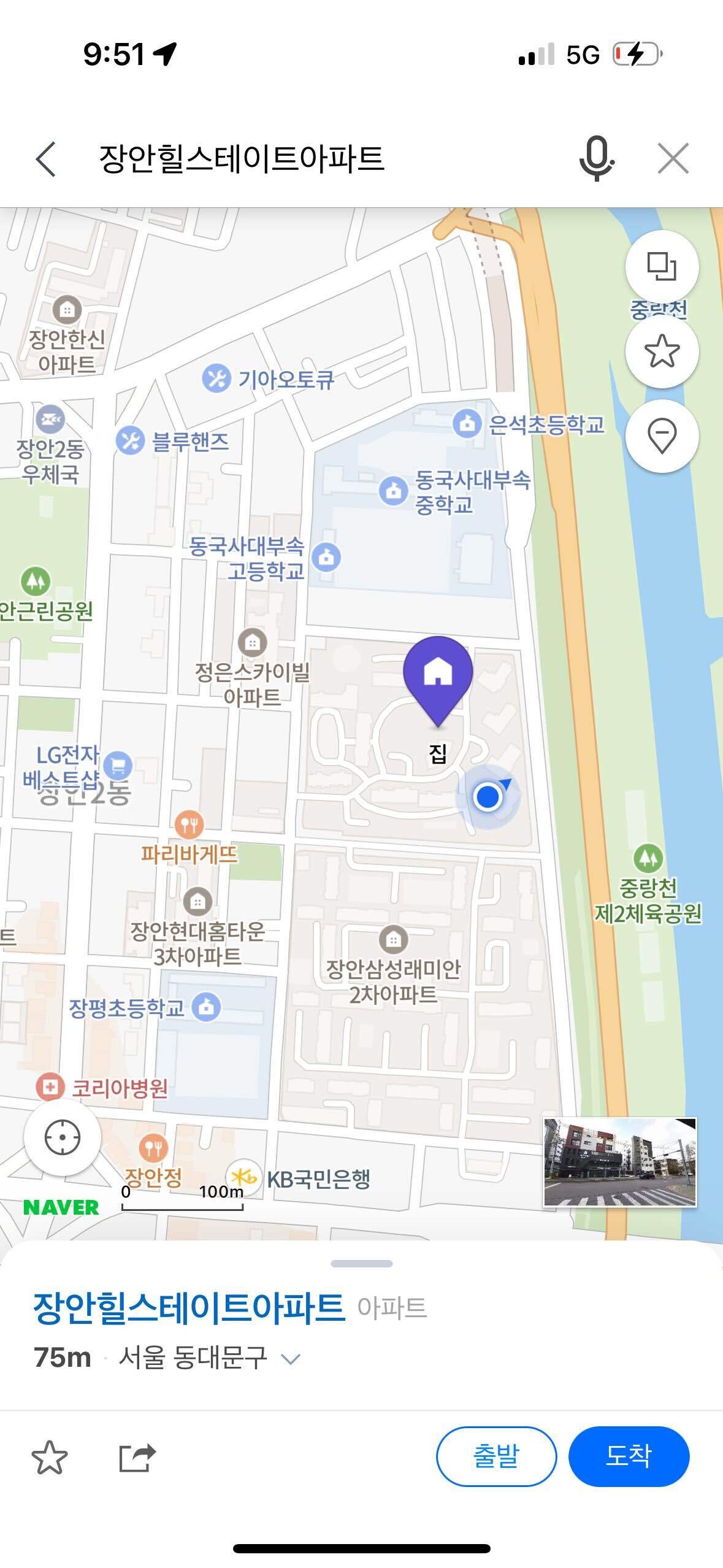Select the place marker pin icon below the star
Viewport: 723px width, 1568px height.
click(x=661, y=436)
